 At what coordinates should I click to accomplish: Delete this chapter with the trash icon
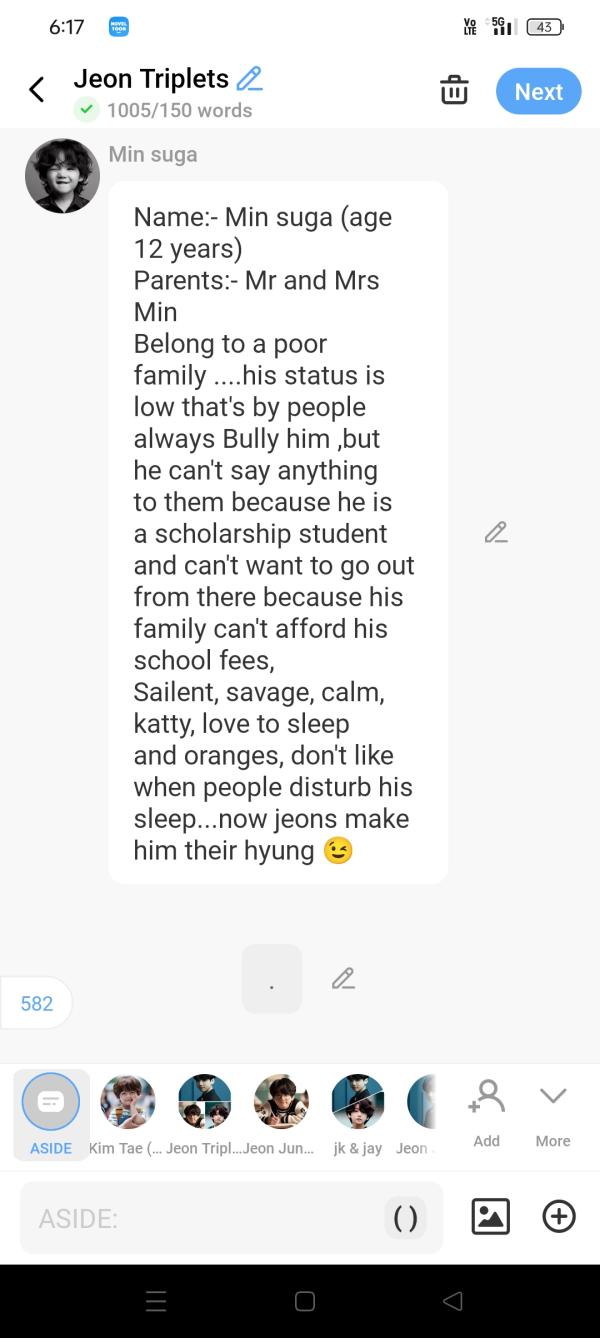(x=454, y=91)
